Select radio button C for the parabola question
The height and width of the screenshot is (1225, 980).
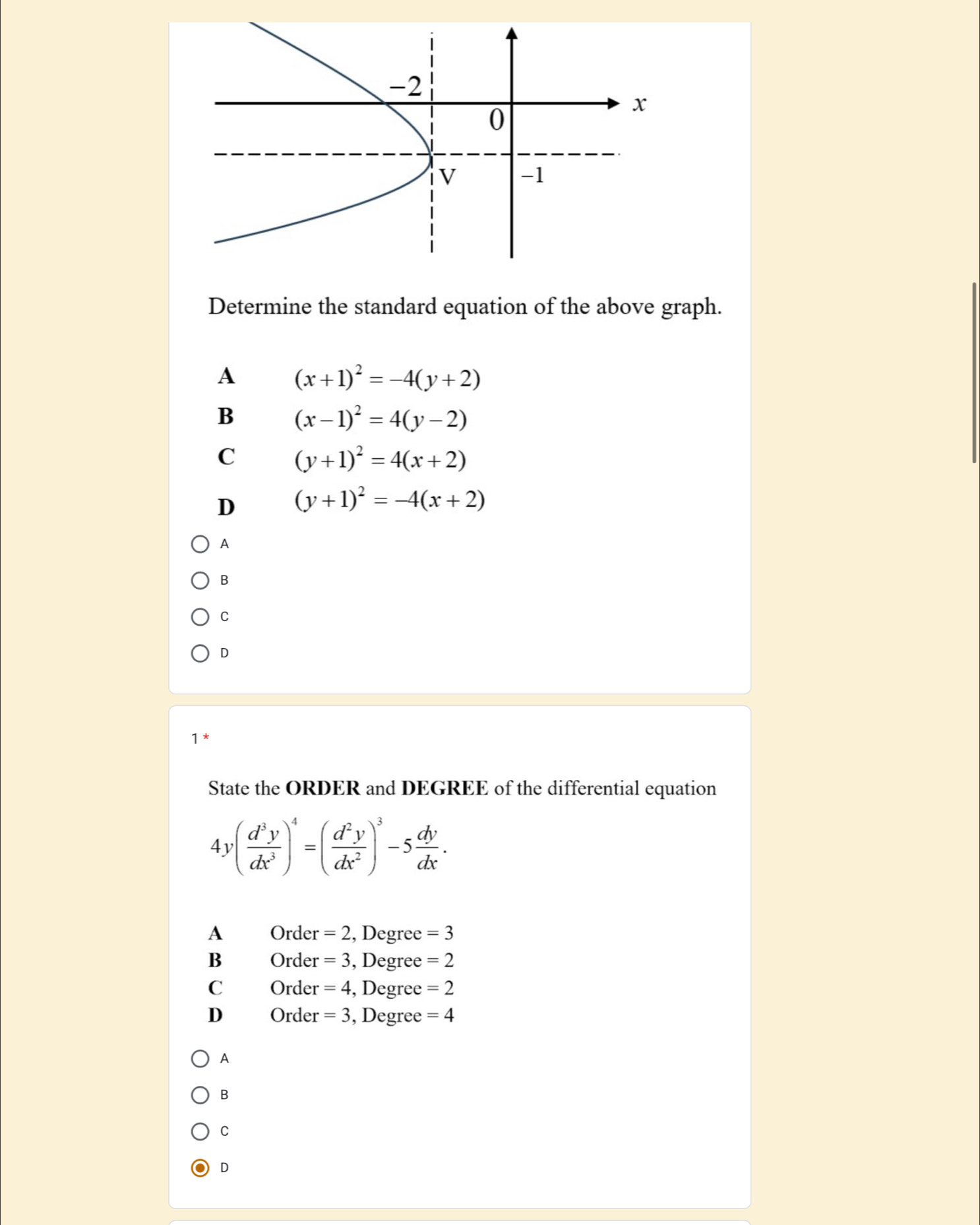(x=202, y=616)
